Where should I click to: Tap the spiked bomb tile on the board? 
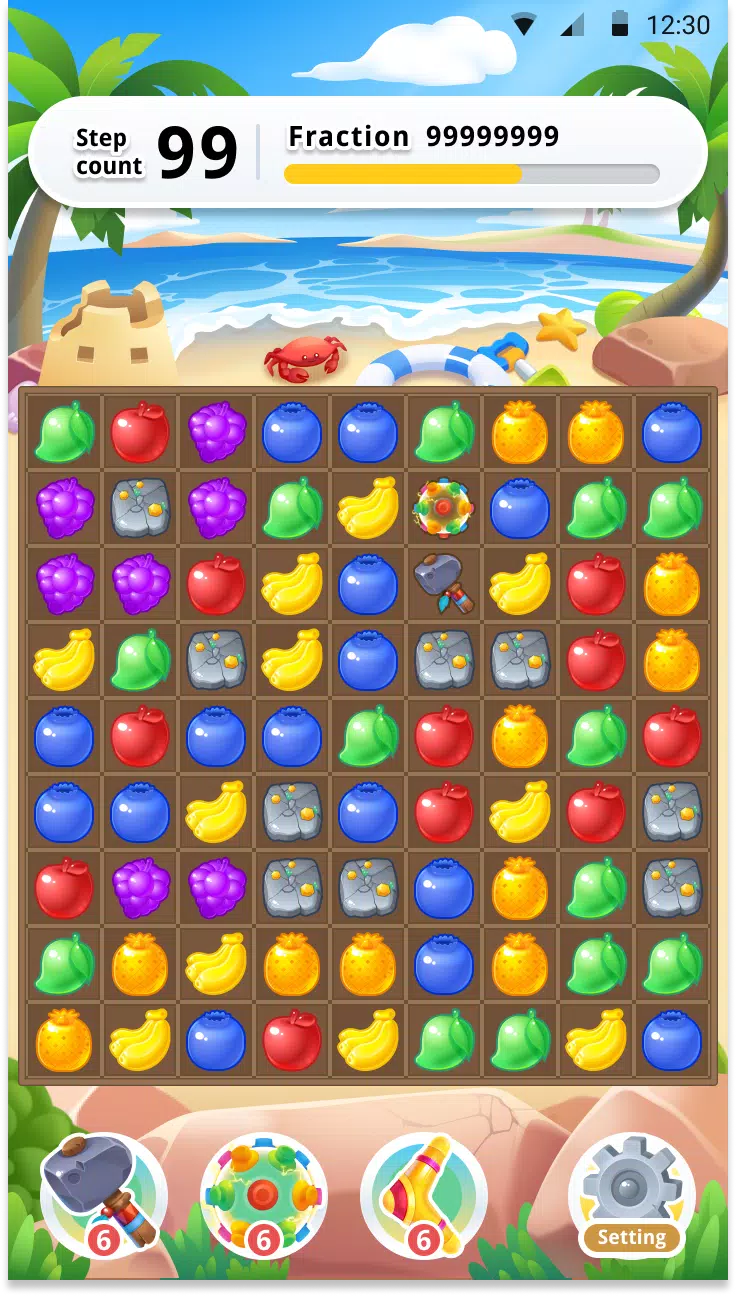click(443, 507)
